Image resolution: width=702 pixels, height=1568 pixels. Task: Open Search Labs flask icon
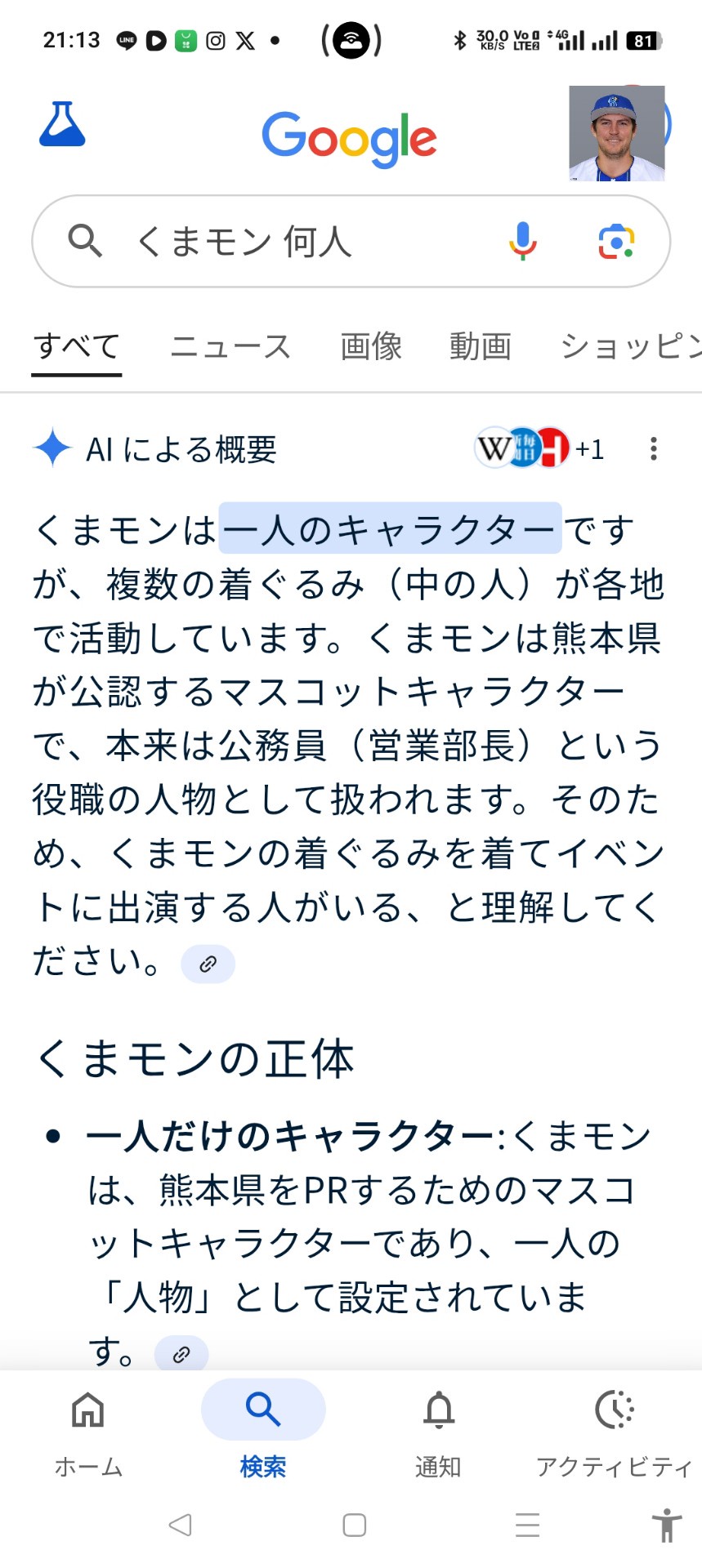pos(62,124)
